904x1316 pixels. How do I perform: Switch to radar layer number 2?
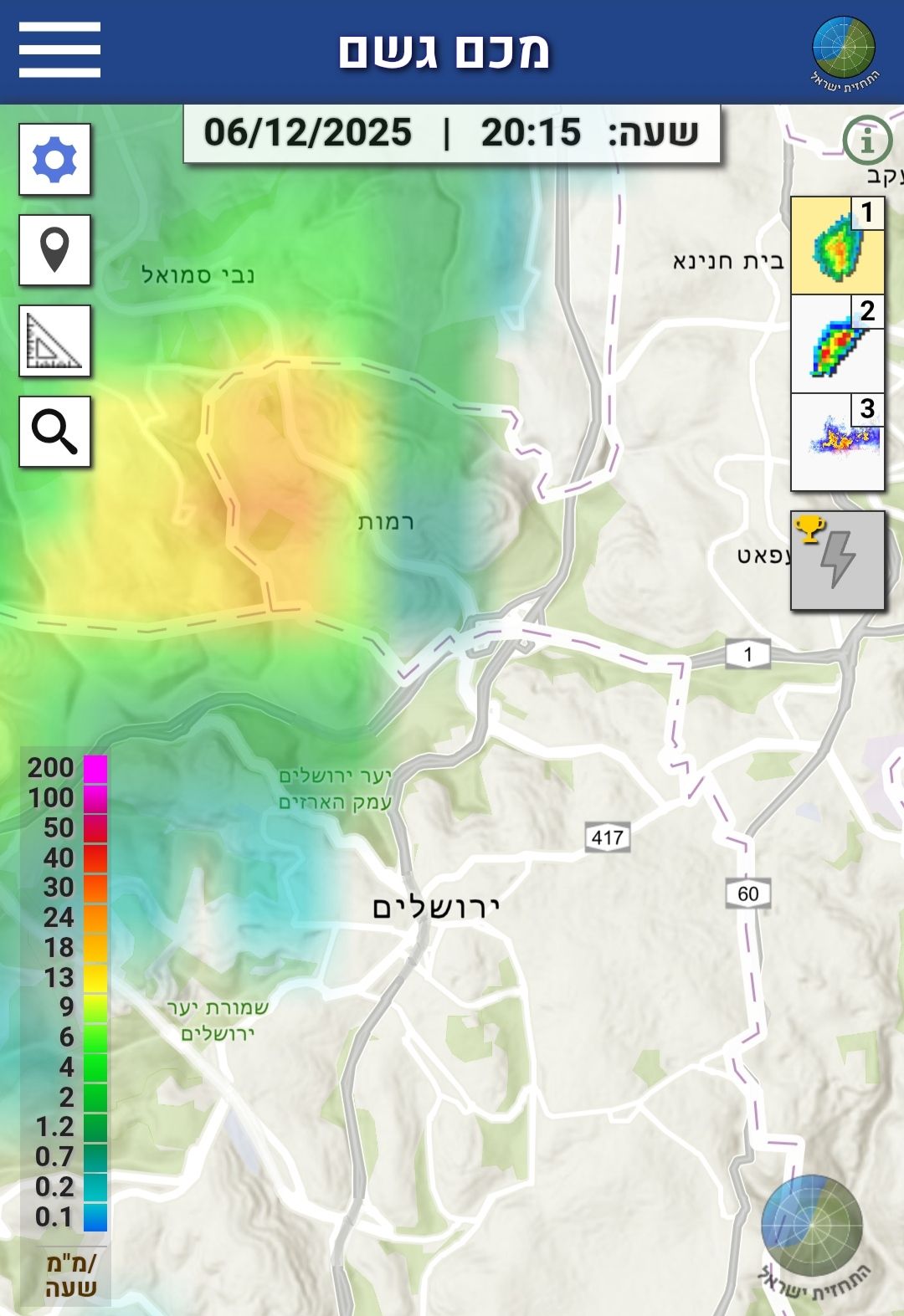tap(837, 344)
